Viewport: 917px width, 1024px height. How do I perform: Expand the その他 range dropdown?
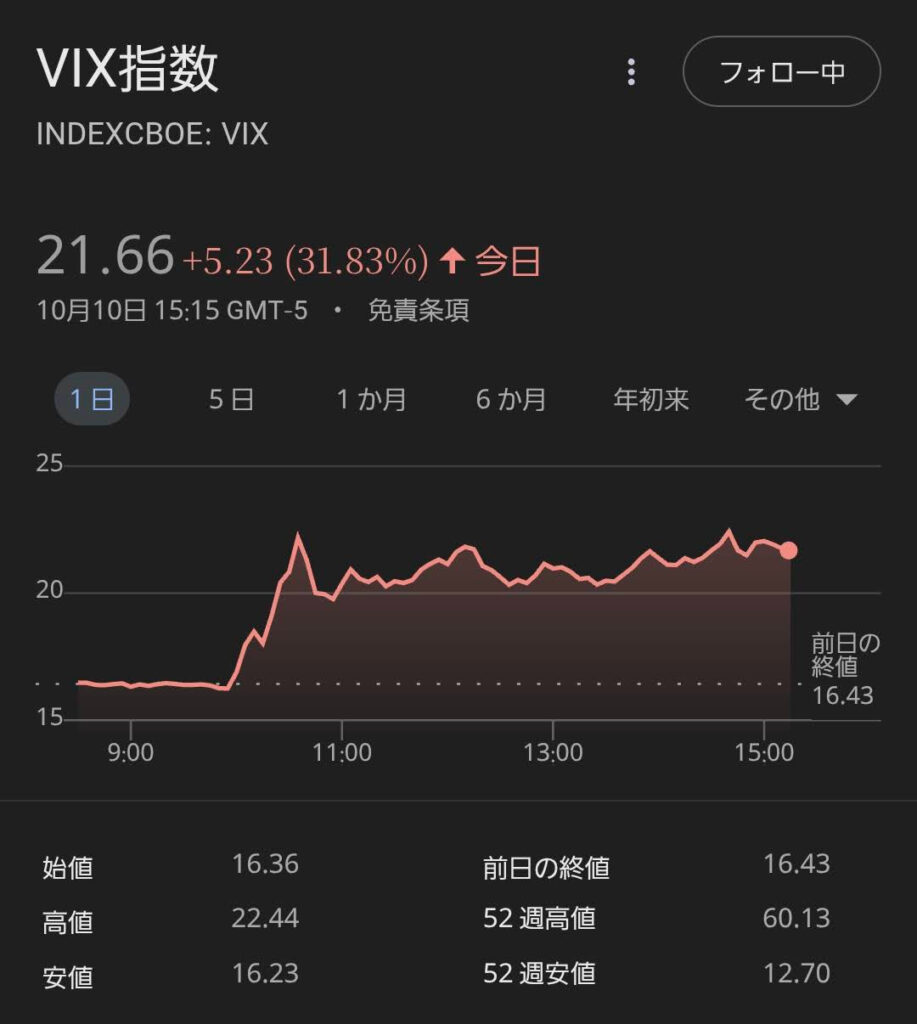click(800, 400)
